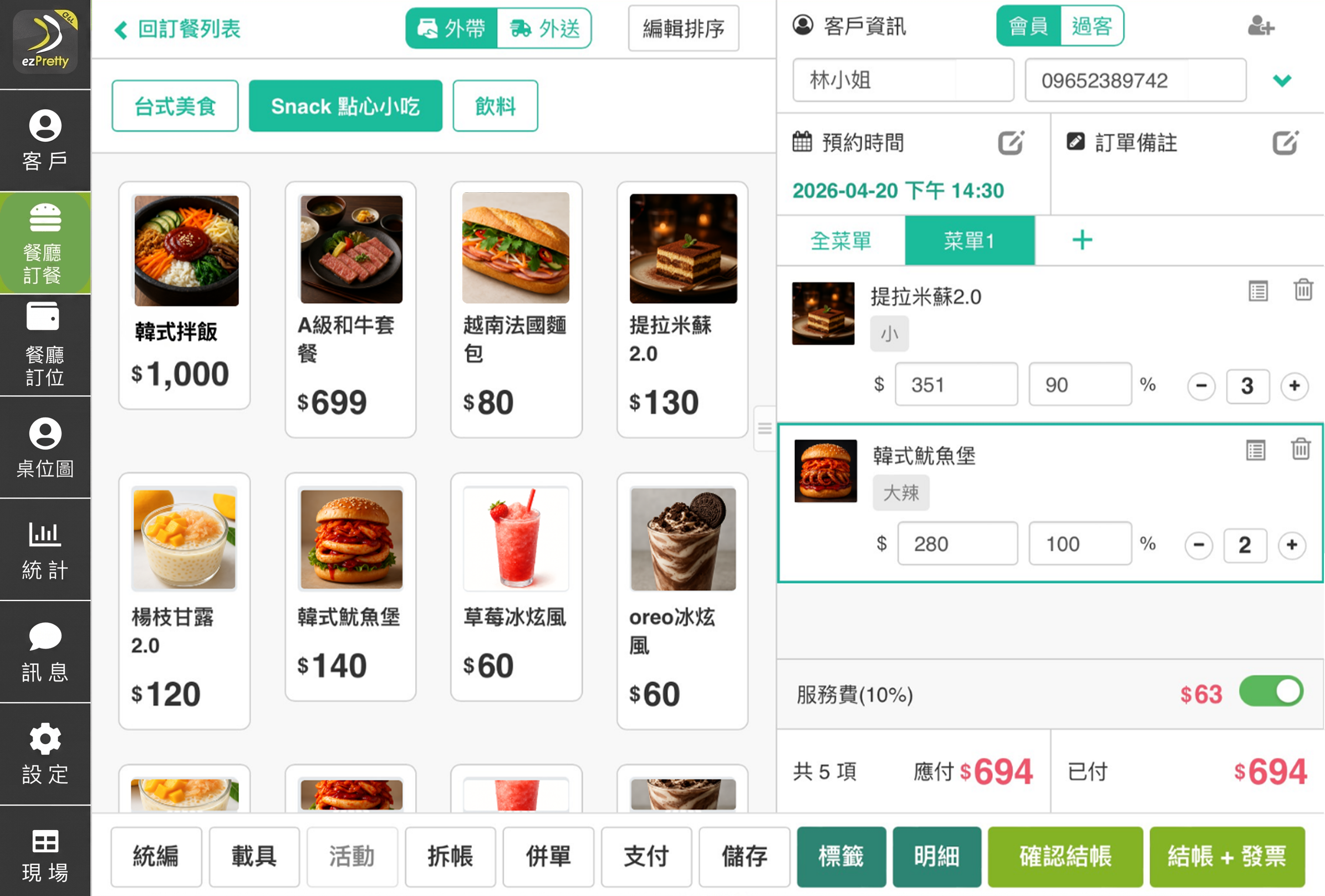Select the 台式美食 category
Screen dimensions: 1325x896
tap(175, 106)
